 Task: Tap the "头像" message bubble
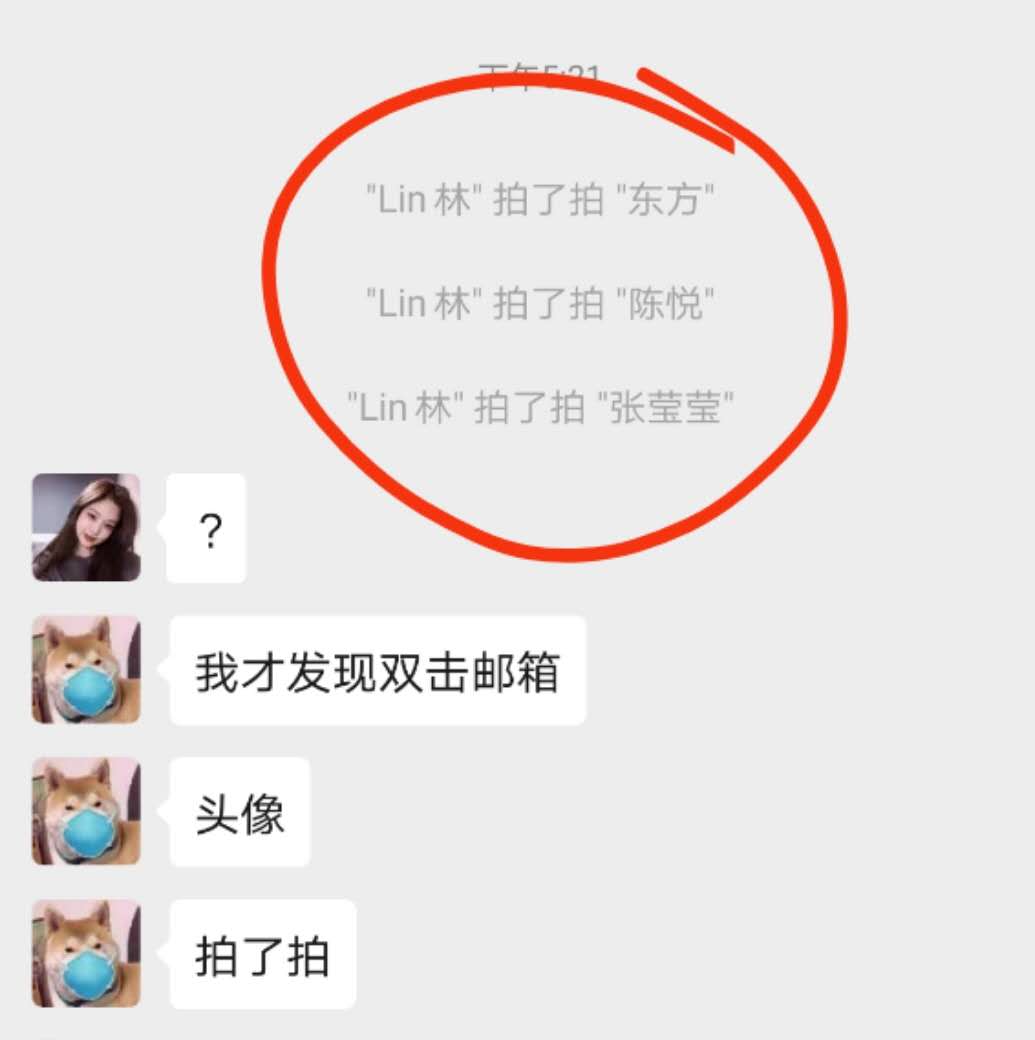tap(238, 812)
